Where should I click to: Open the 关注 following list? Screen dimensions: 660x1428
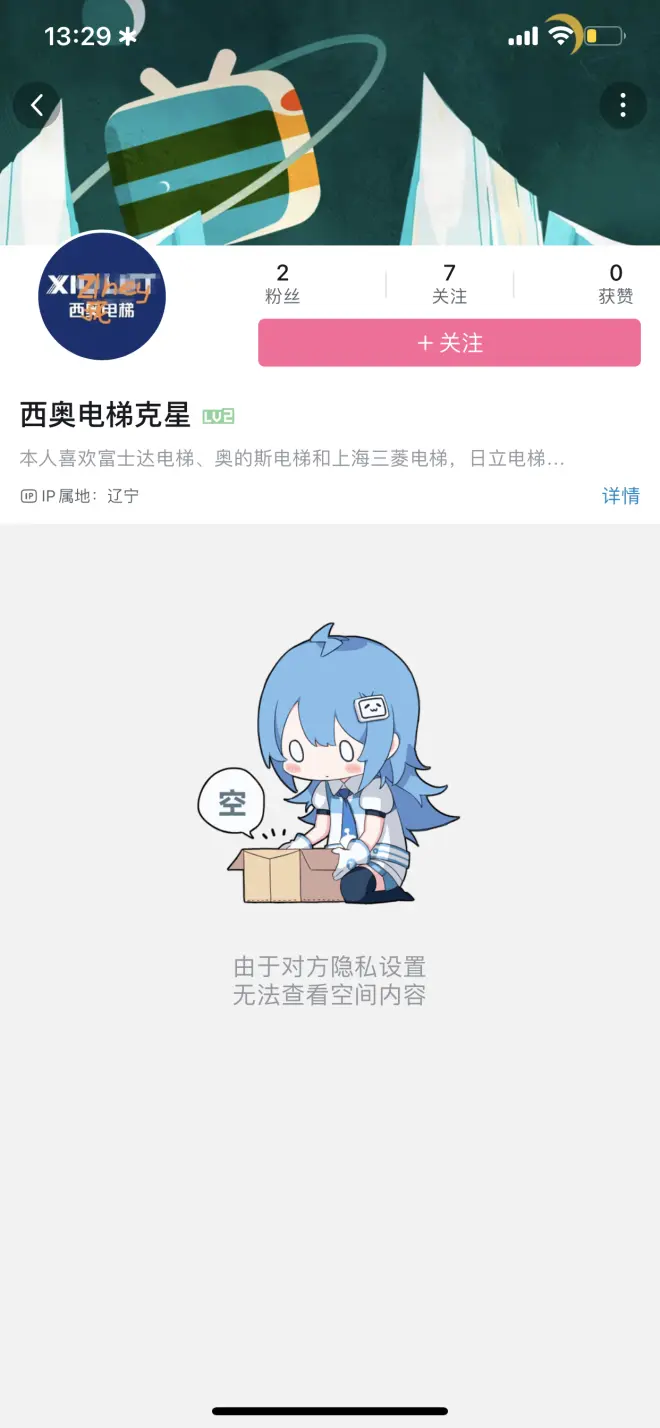coord(449,283)
